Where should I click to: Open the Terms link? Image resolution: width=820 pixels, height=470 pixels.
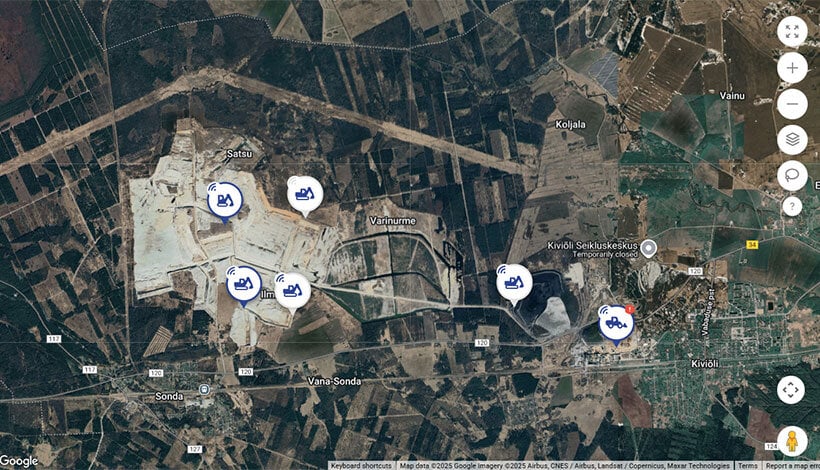(x=747, y=465)
